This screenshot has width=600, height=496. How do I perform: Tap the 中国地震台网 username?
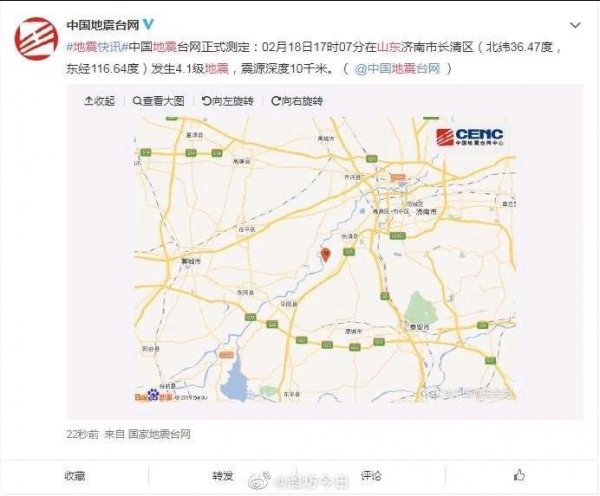(100, 23)
